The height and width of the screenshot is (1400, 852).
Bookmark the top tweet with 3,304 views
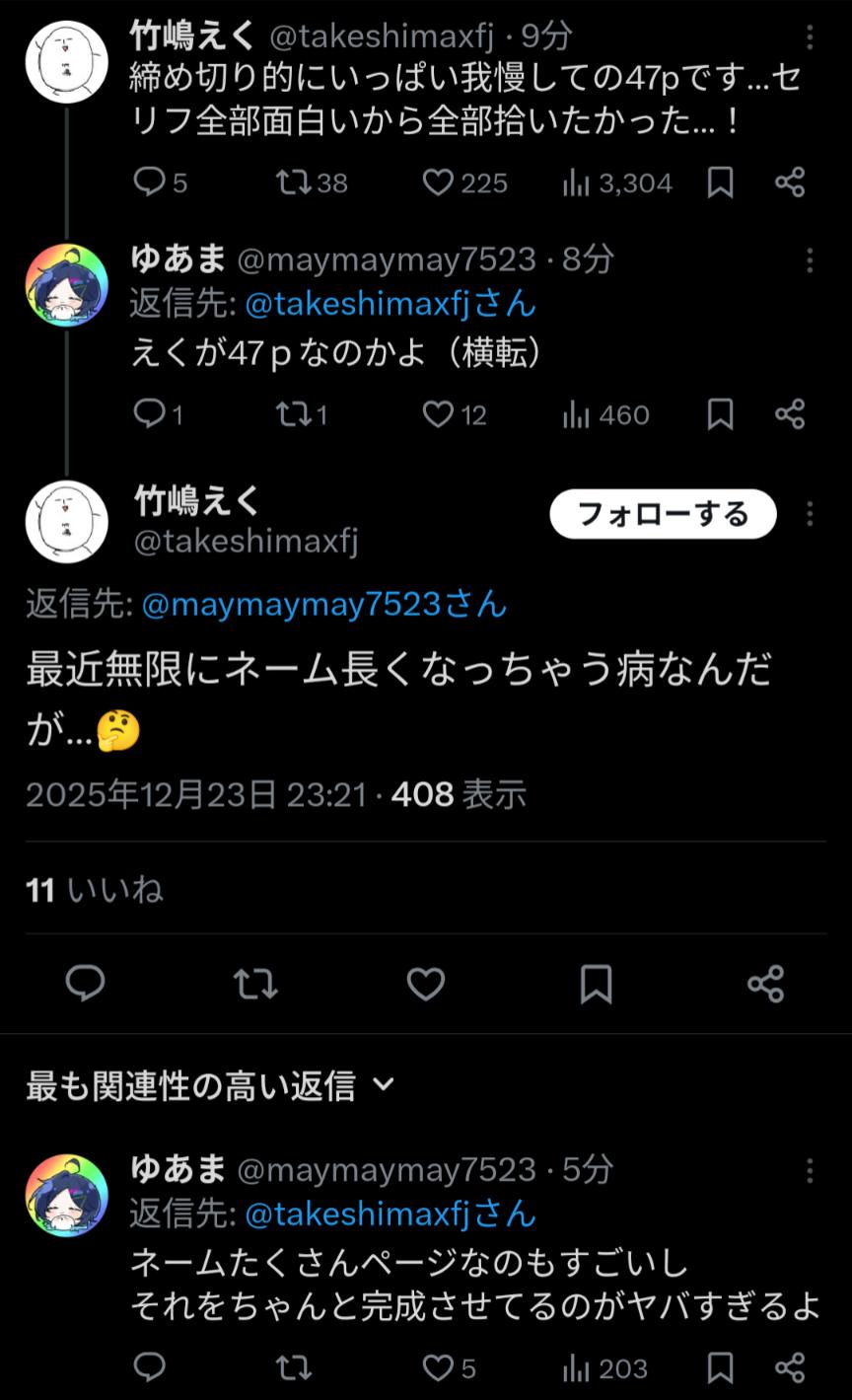click(721, 183)
